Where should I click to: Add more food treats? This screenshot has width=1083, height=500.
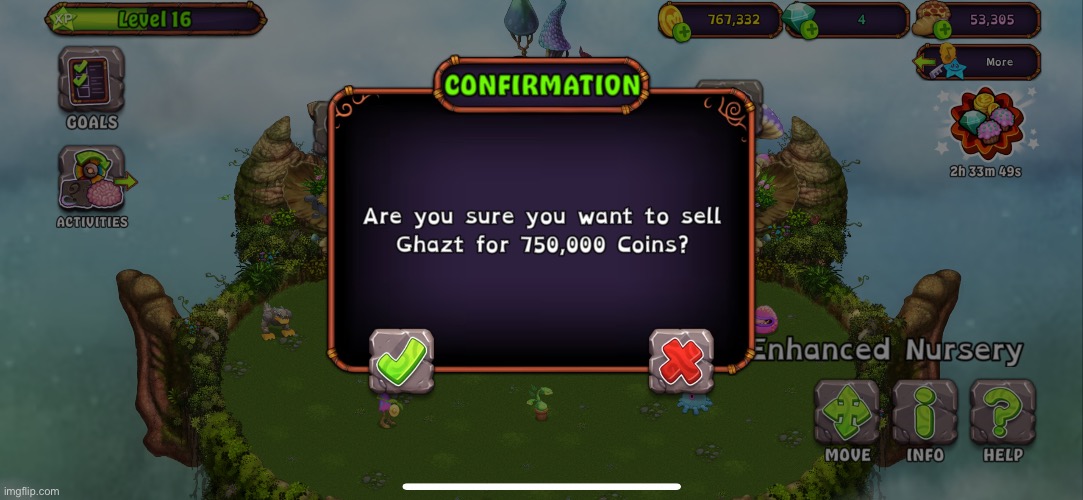pos(941,32)
